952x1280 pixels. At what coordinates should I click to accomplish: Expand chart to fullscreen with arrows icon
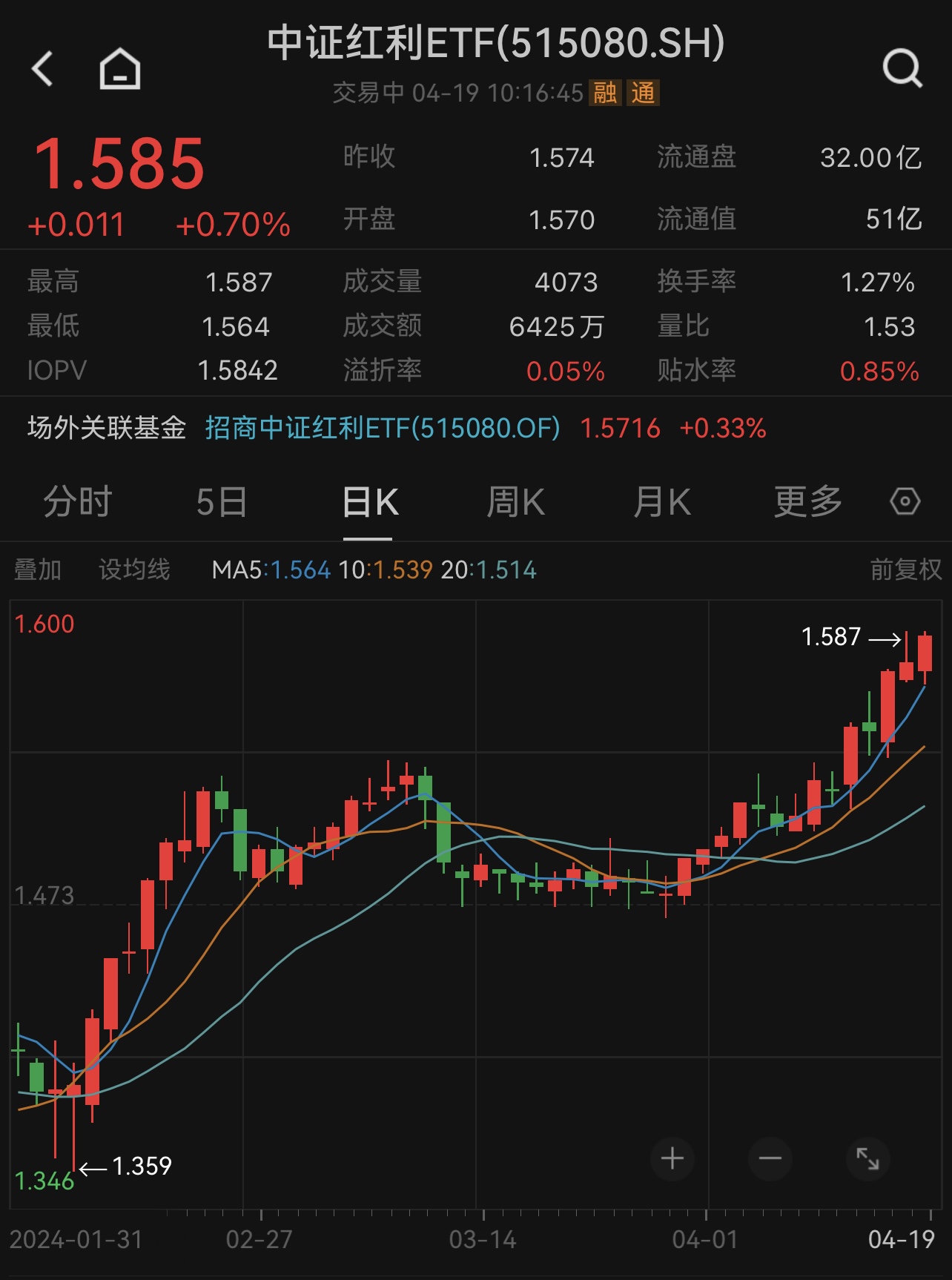point(867,1157)
